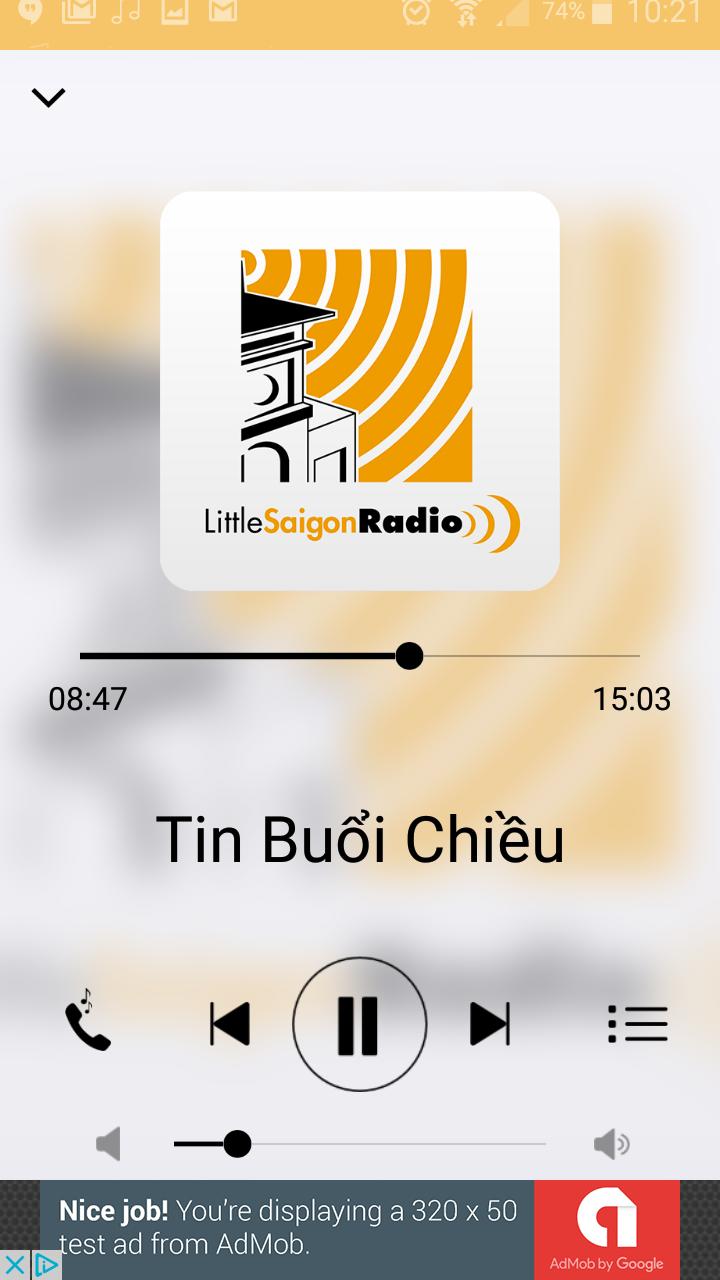
Task: Mute audio by dragging volume handle fully left
Action: pos(238,1143)
